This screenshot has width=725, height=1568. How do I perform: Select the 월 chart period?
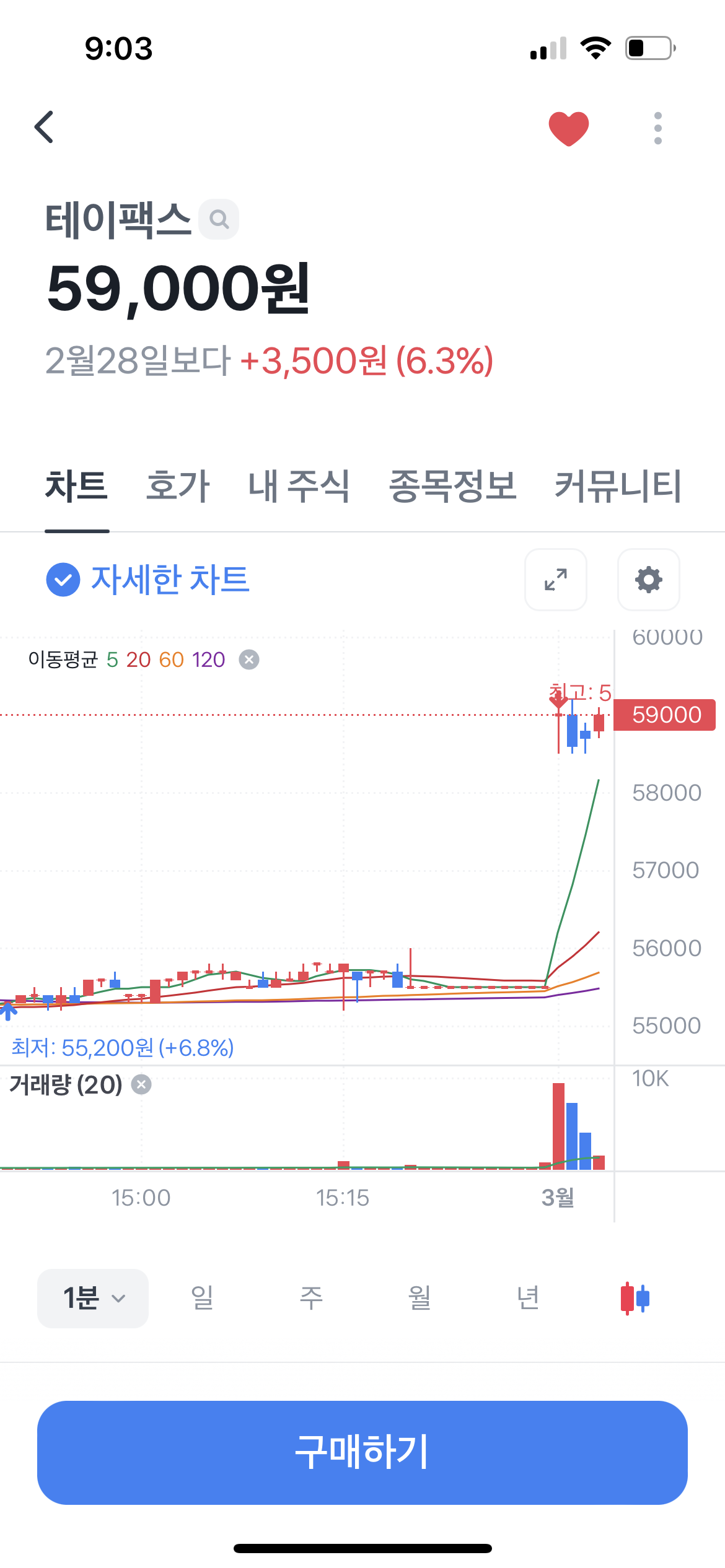420,1299
